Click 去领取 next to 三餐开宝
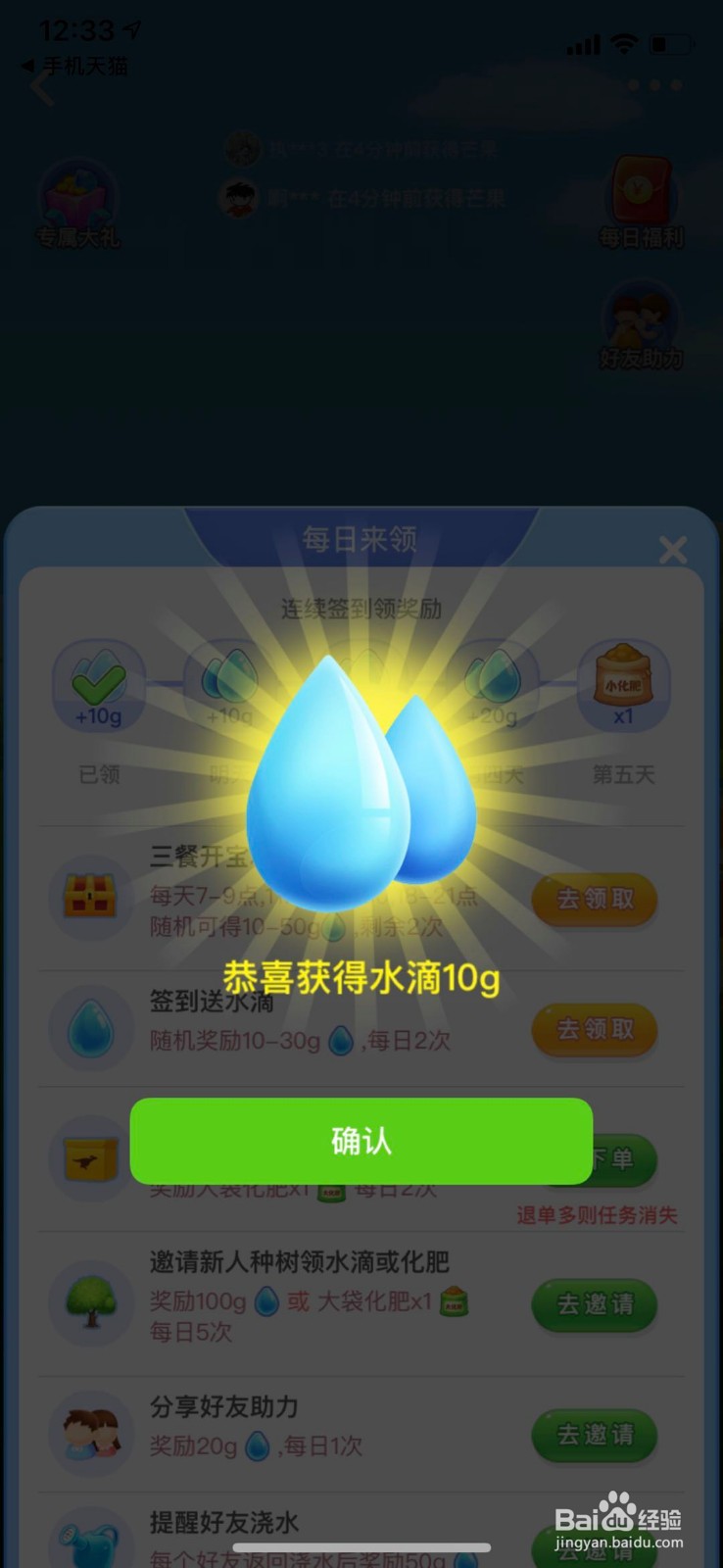 pos(593,900)
